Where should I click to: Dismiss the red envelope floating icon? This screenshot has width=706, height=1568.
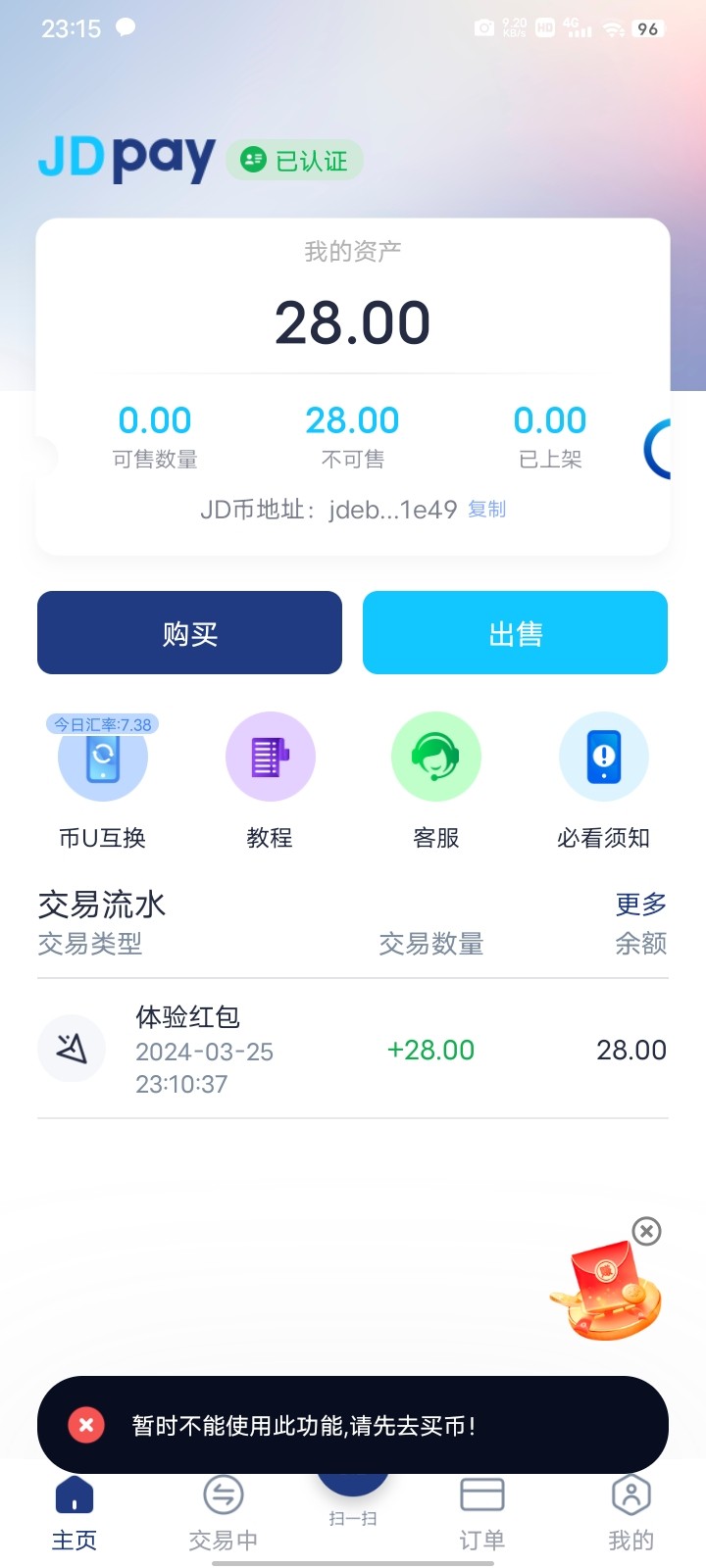[x=646, y=1231]
